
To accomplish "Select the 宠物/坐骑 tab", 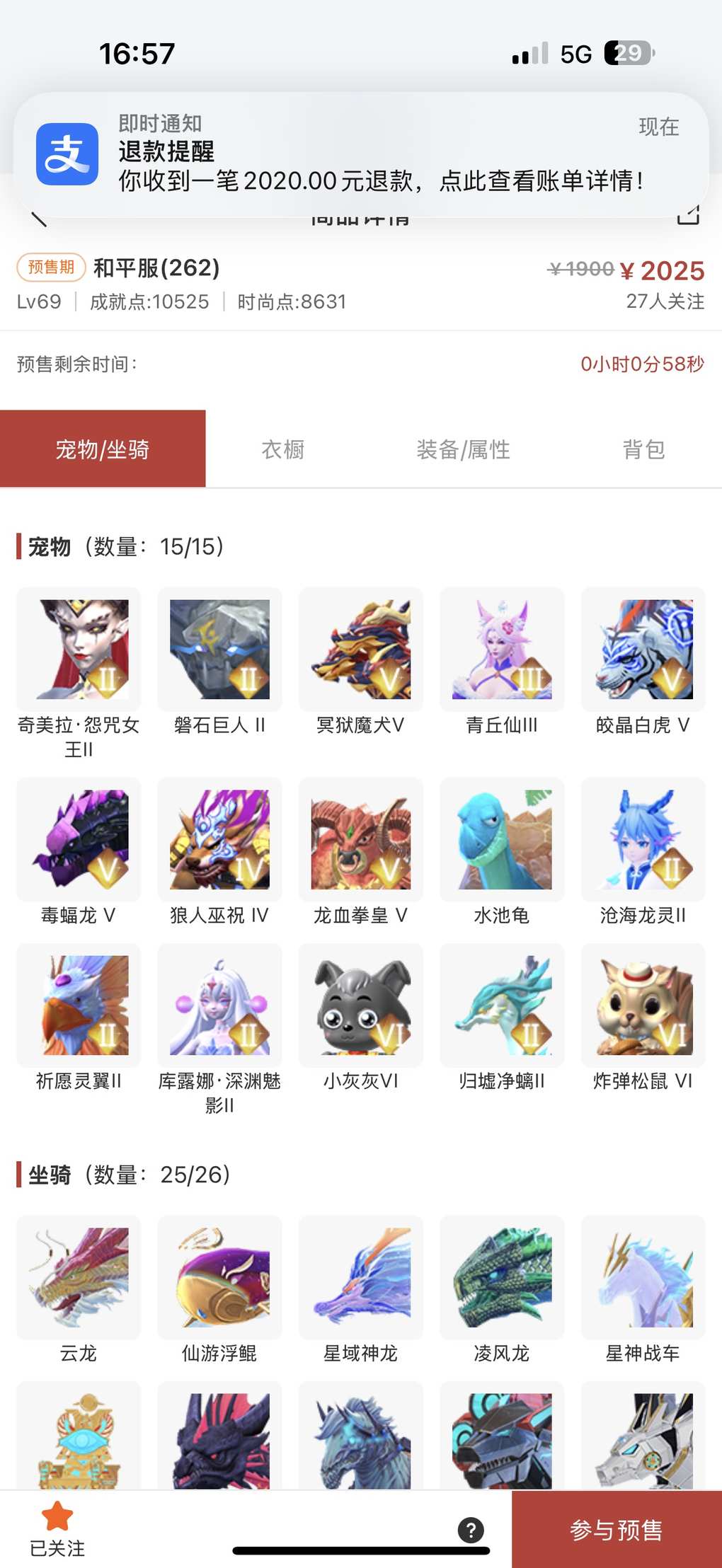I will pos(103,449).
